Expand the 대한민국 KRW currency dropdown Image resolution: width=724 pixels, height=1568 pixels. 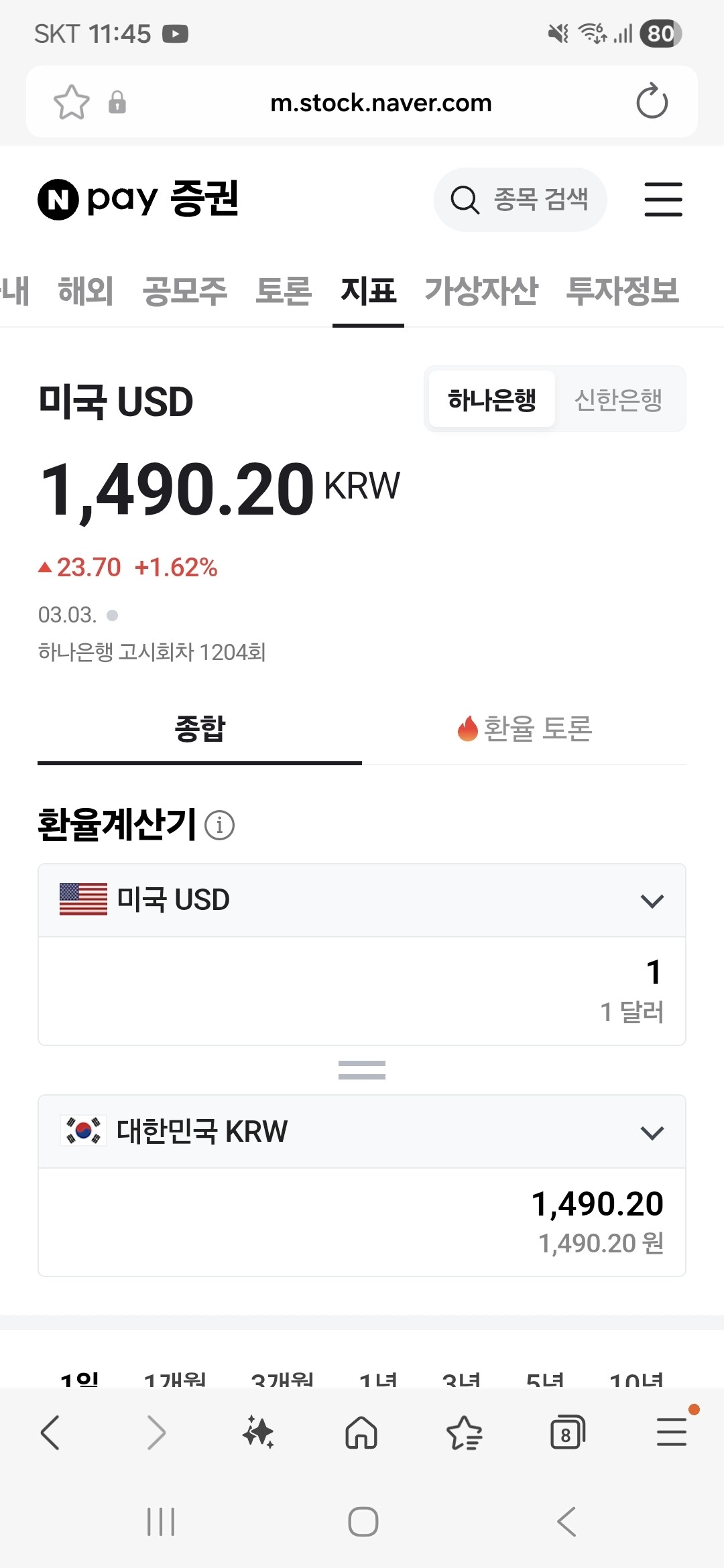(362, 1132)
